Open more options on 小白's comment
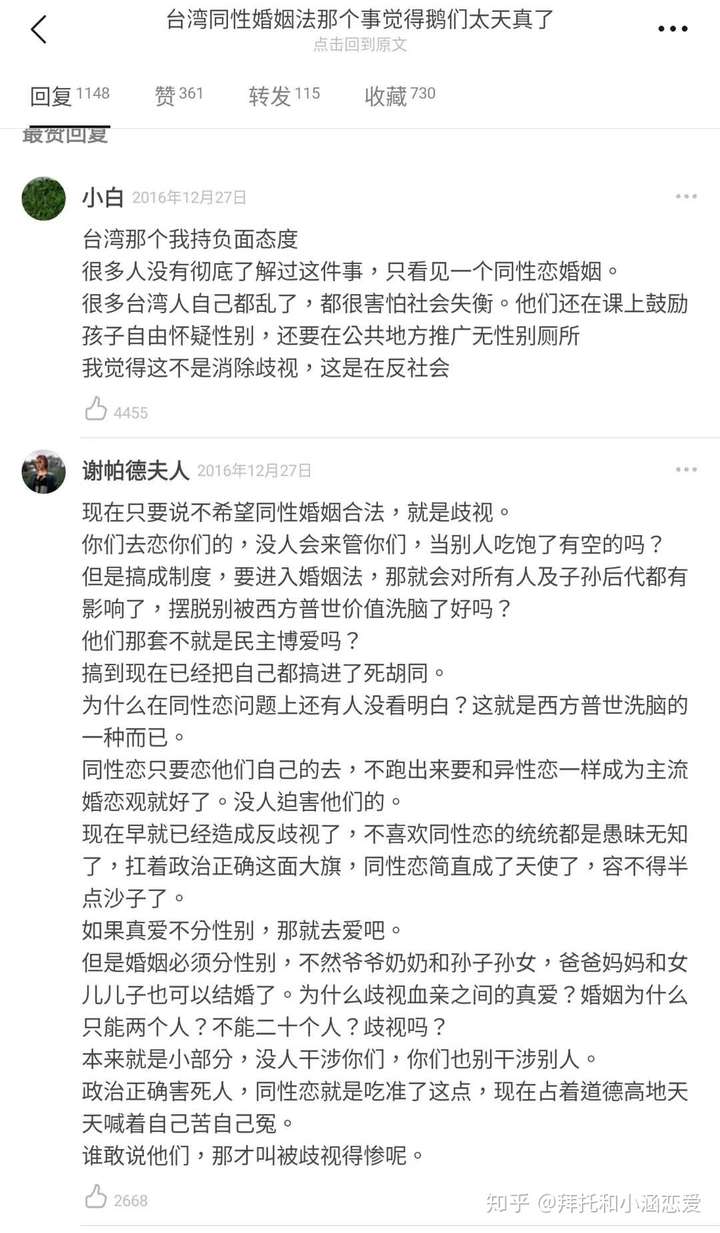The width and height of the screenshot is (720, 1233). (x=686, y=197)
